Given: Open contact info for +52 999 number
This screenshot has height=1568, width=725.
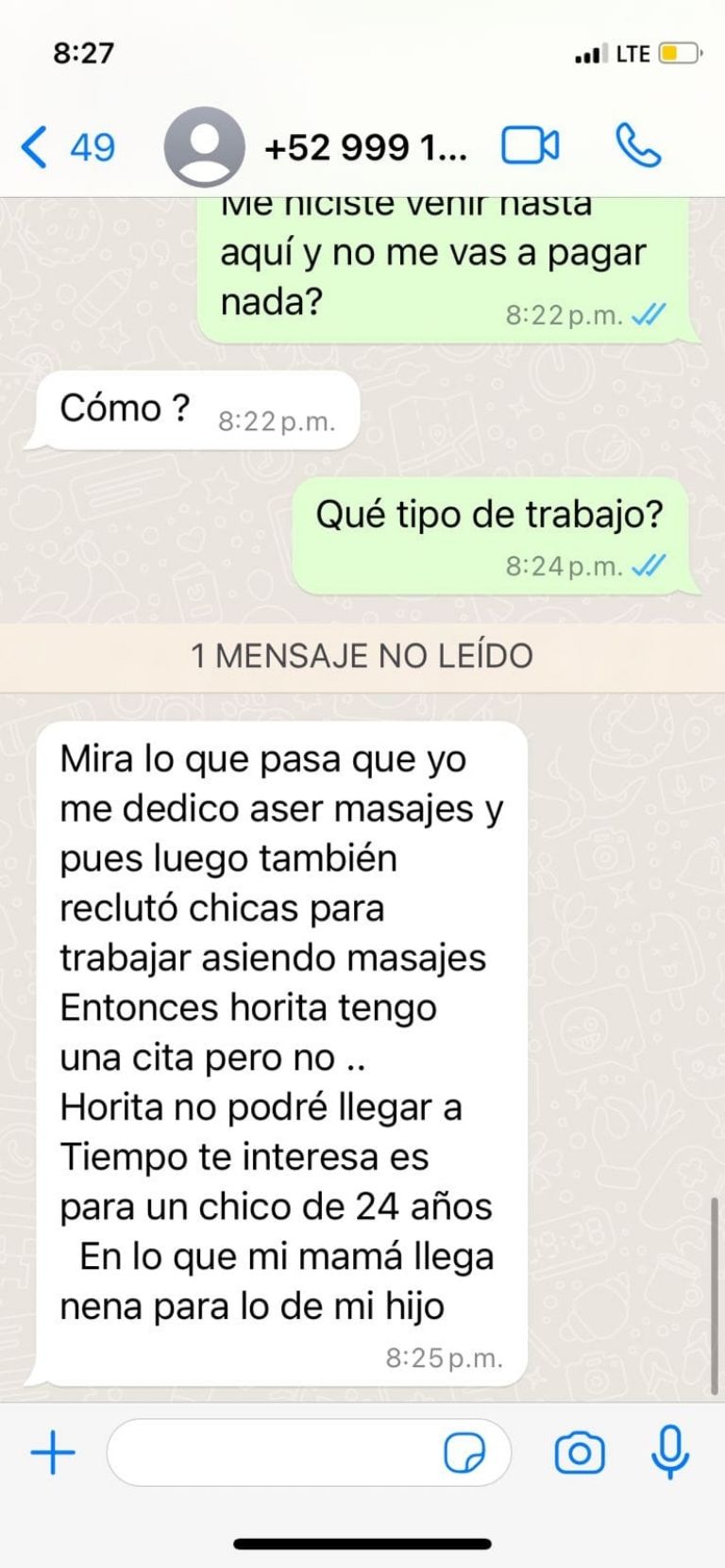Looking at the screenshot, I should [366, 147].
